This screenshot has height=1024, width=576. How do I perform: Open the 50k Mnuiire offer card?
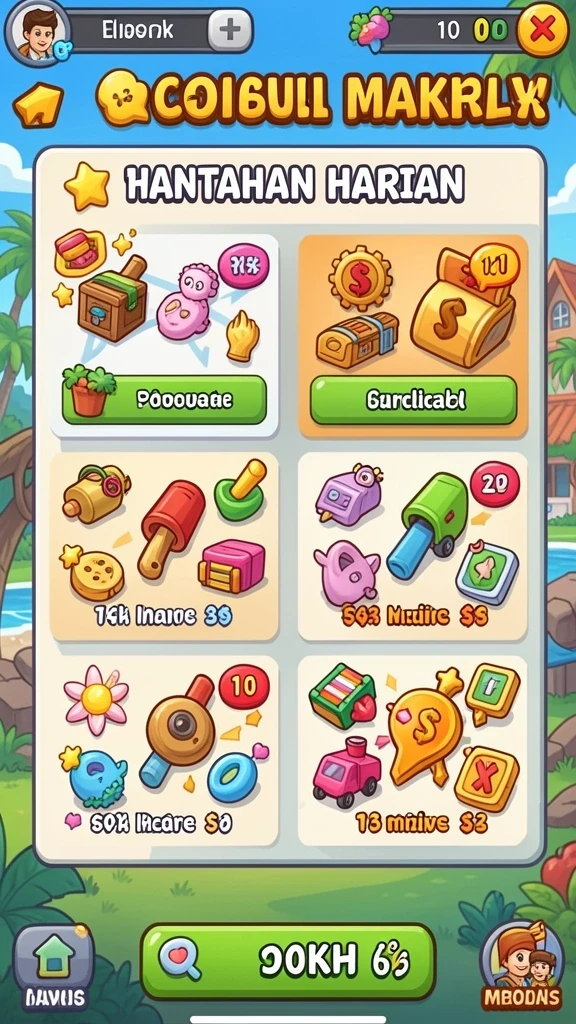(x=413, y=545)
